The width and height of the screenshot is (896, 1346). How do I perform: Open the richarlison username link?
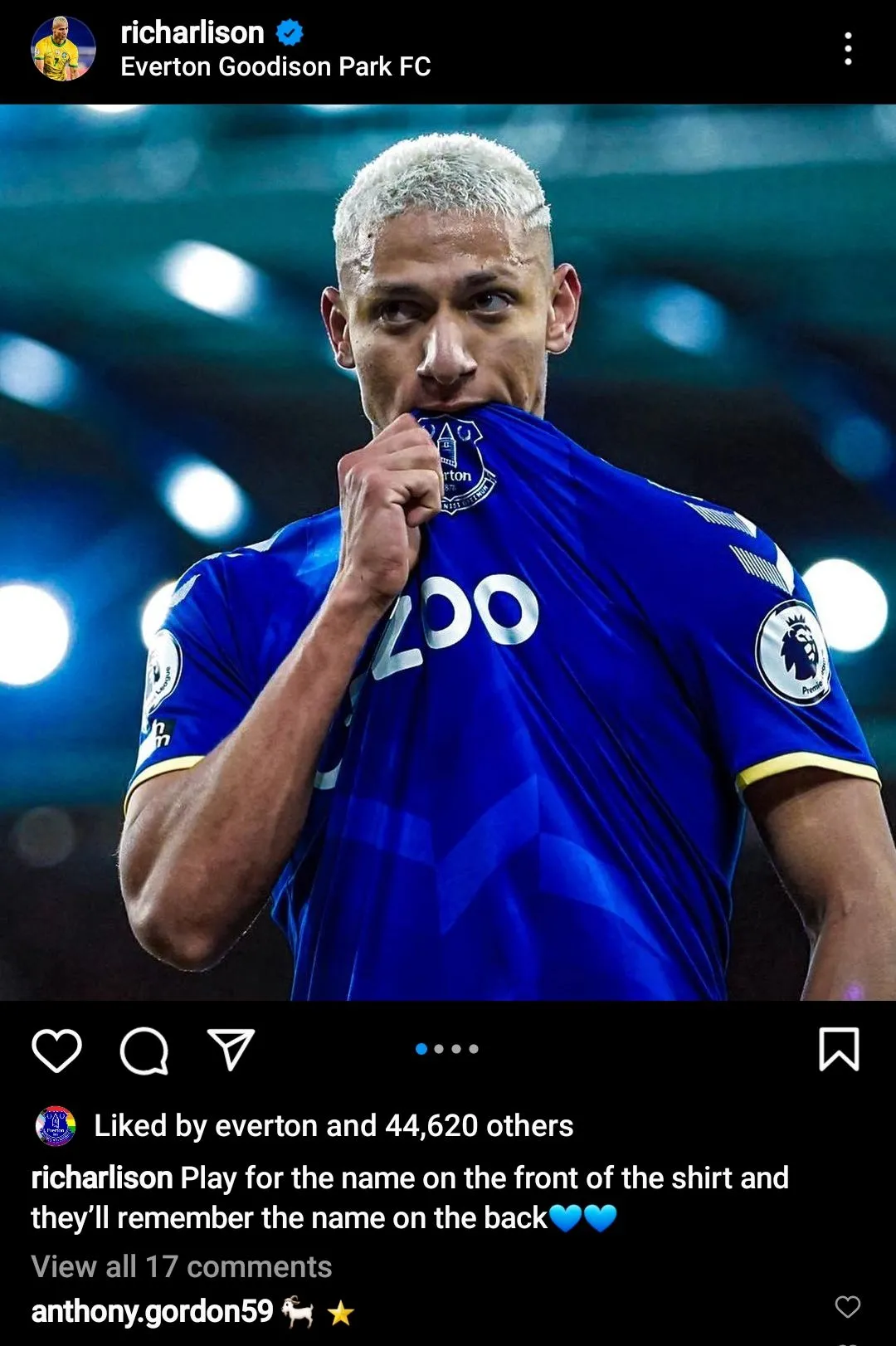[x=192, y=32]
